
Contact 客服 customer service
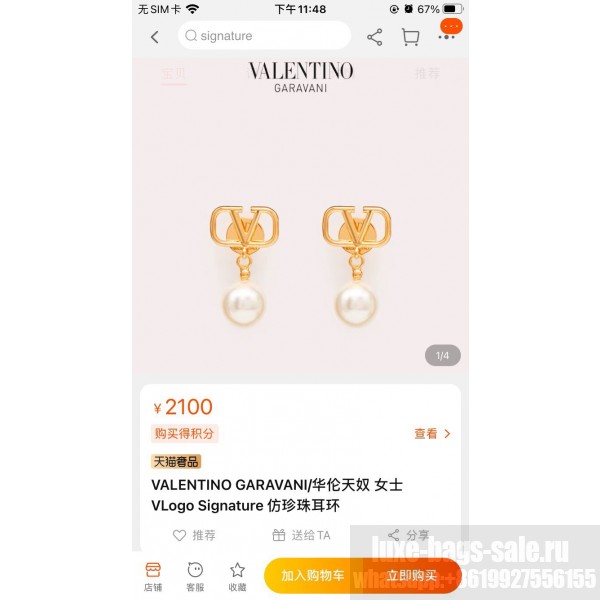[195, 576]
